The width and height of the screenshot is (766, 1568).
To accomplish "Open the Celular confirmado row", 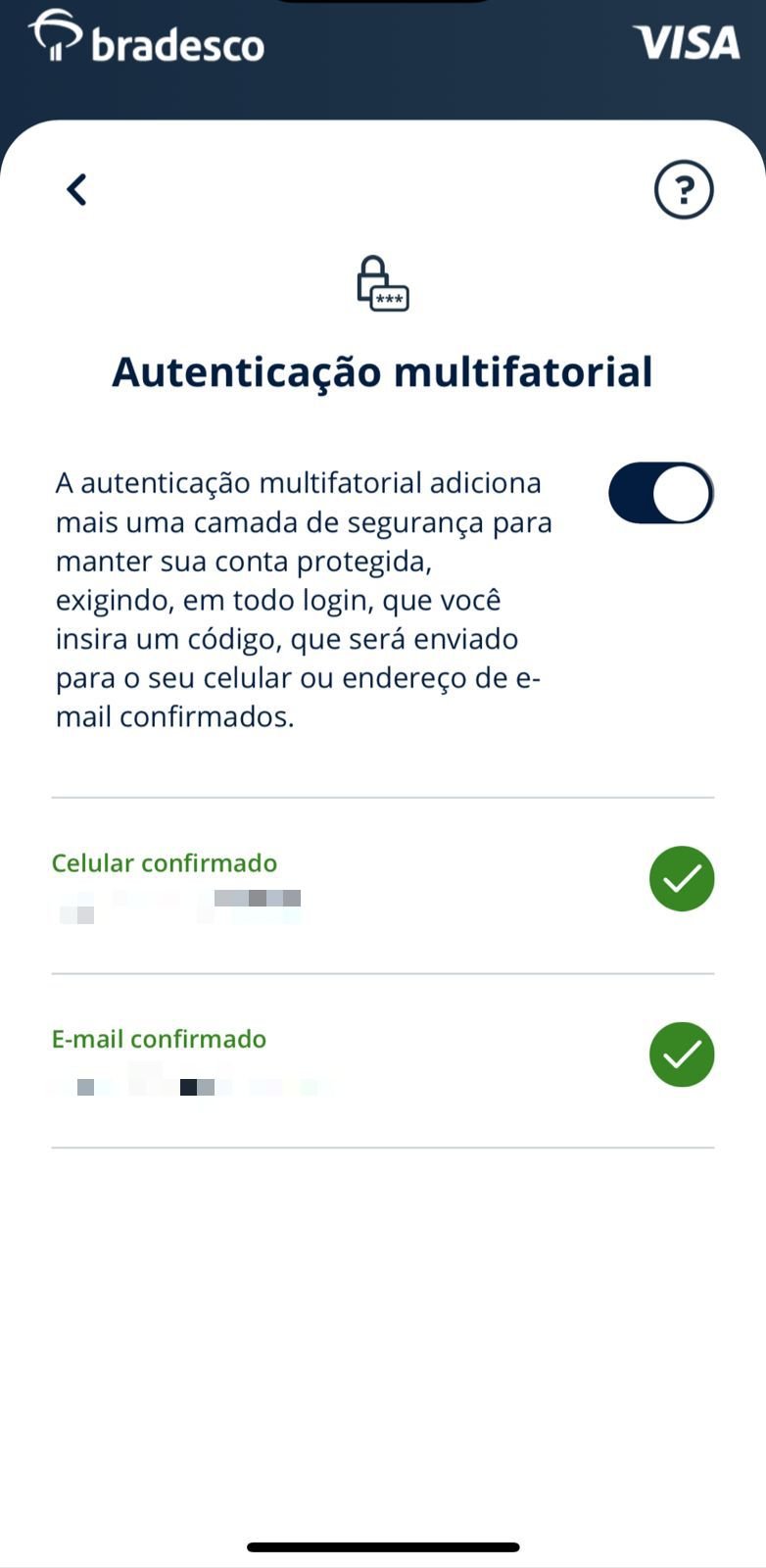I will pos(383,886).
